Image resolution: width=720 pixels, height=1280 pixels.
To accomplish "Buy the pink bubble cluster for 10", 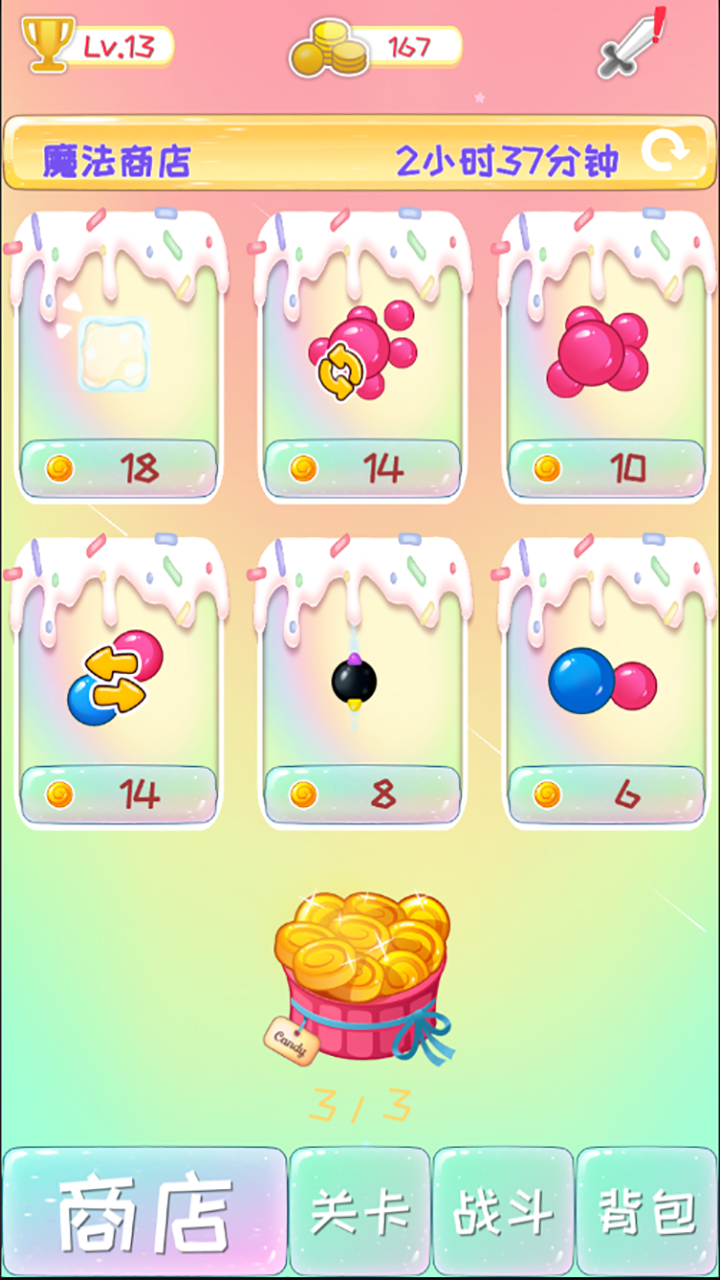I will 606,467.
